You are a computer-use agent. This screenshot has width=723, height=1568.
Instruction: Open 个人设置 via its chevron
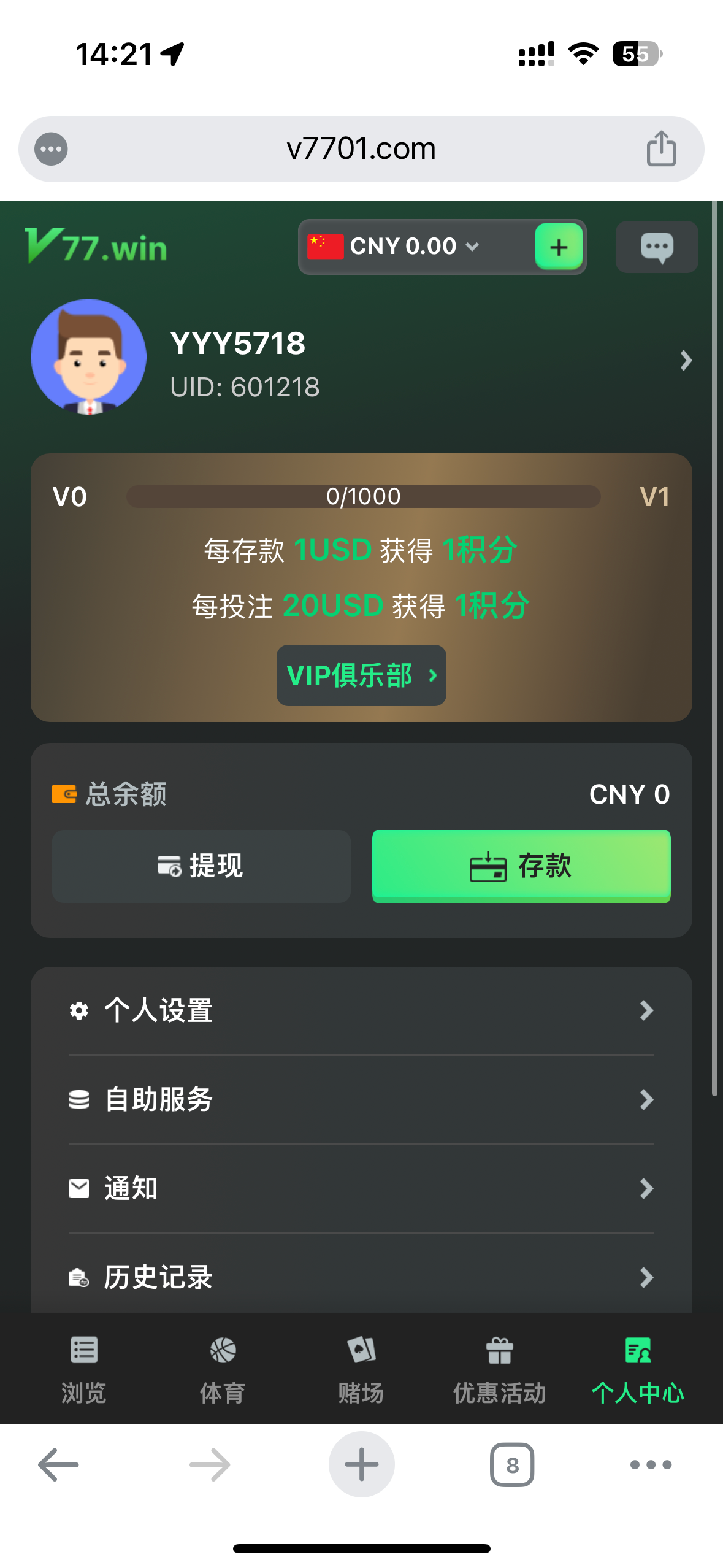[x=646, y=1010]
